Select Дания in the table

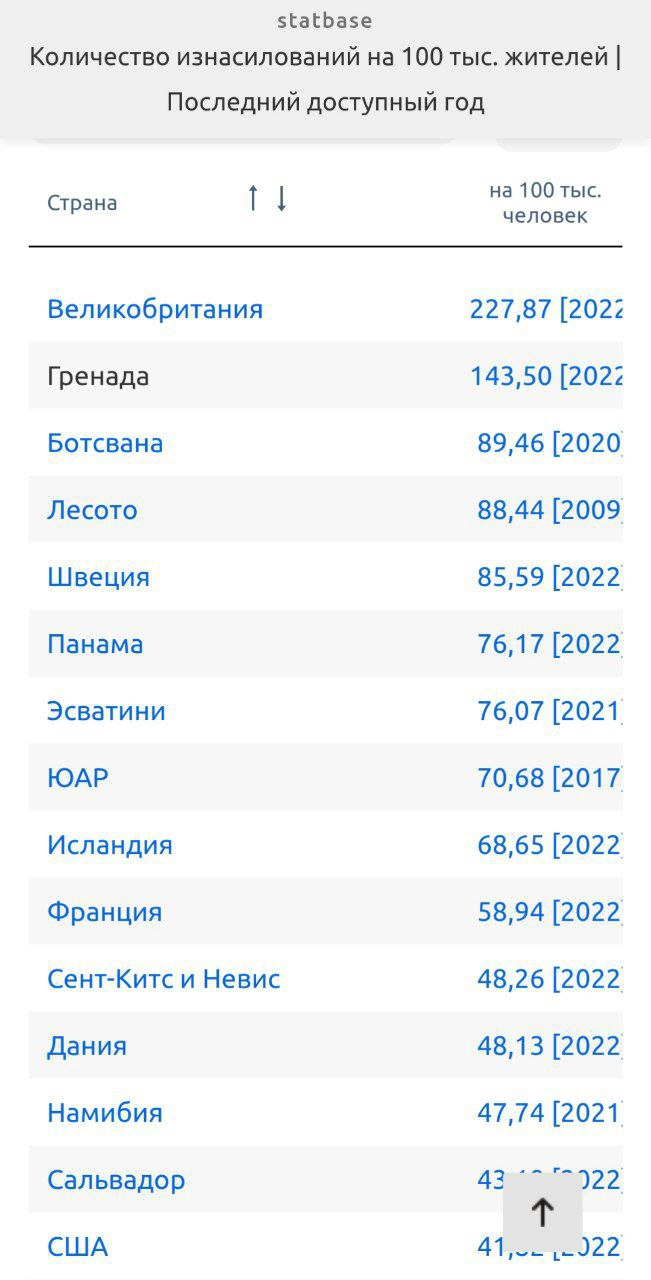(x=87, y=1046)
